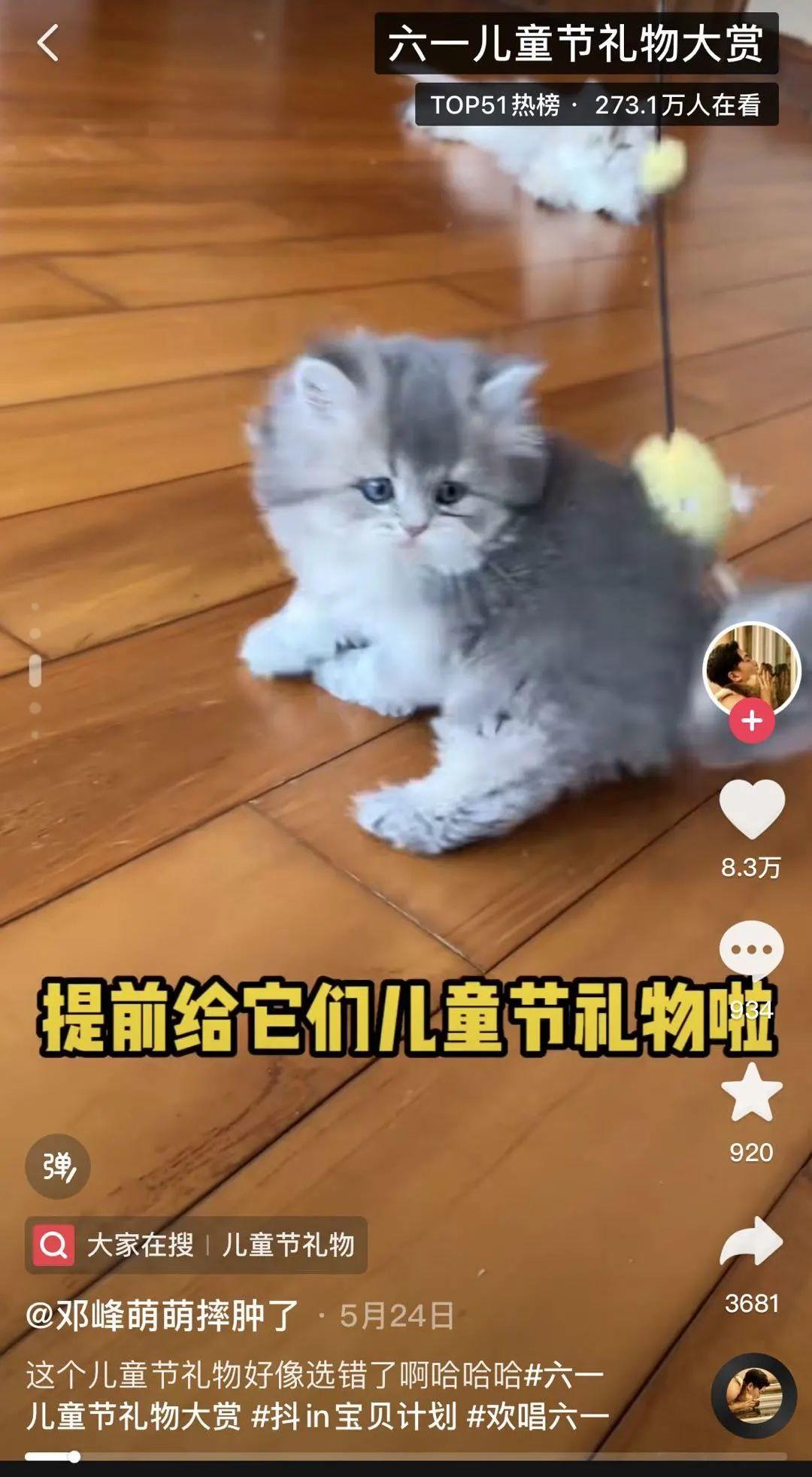Image resolution: width=812 pixels, height=1477 pixels.
Task: Go back with the top-left arrow
Action: (x=47, y=43)
